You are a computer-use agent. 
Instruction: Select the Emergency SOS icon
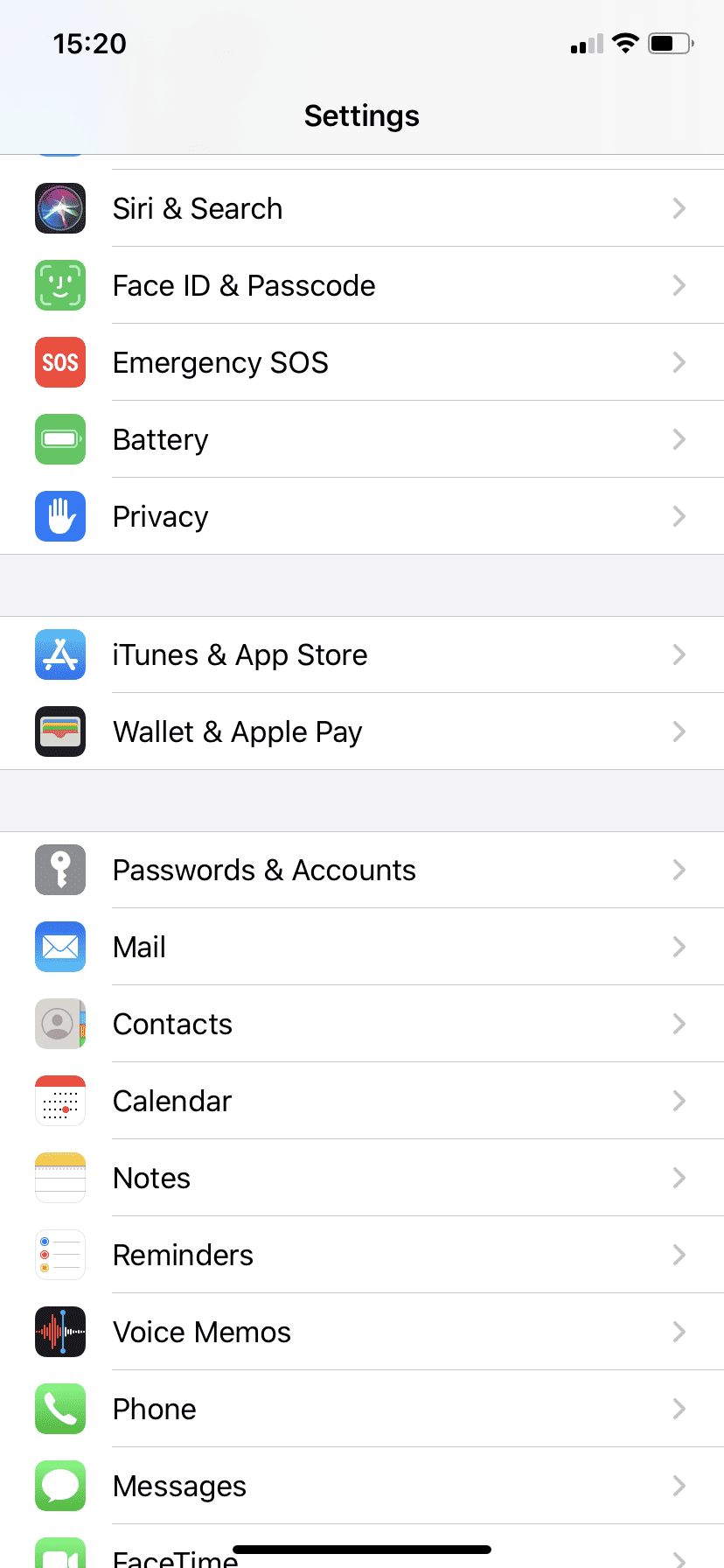coord(59,362)
